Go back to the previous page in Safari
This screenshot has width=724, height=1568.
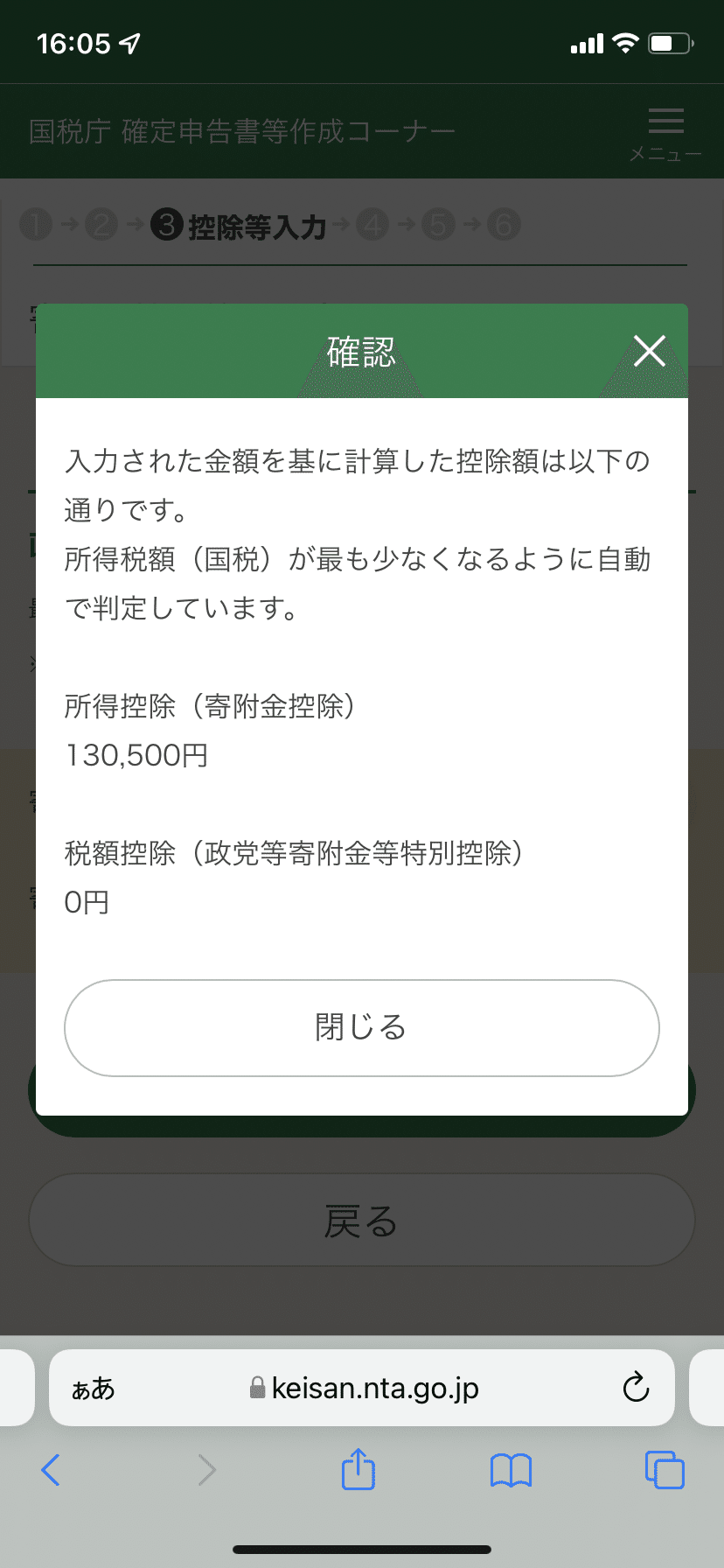coord(51,1470)
